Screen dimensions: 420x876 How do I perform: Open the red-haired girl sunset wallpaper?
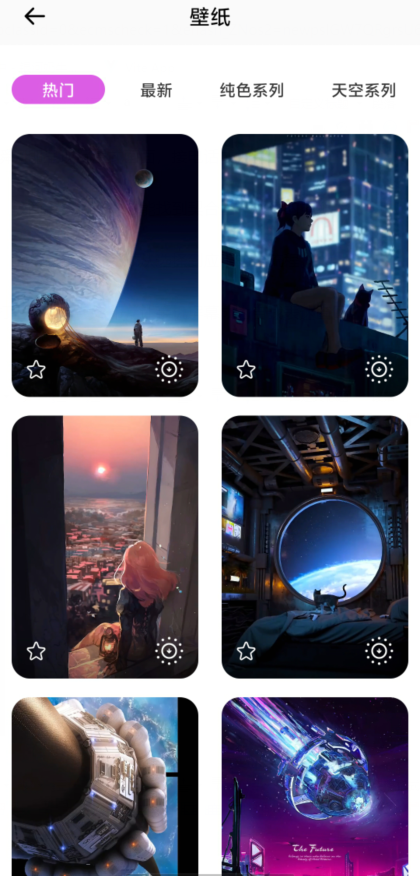tap(105, 547)
